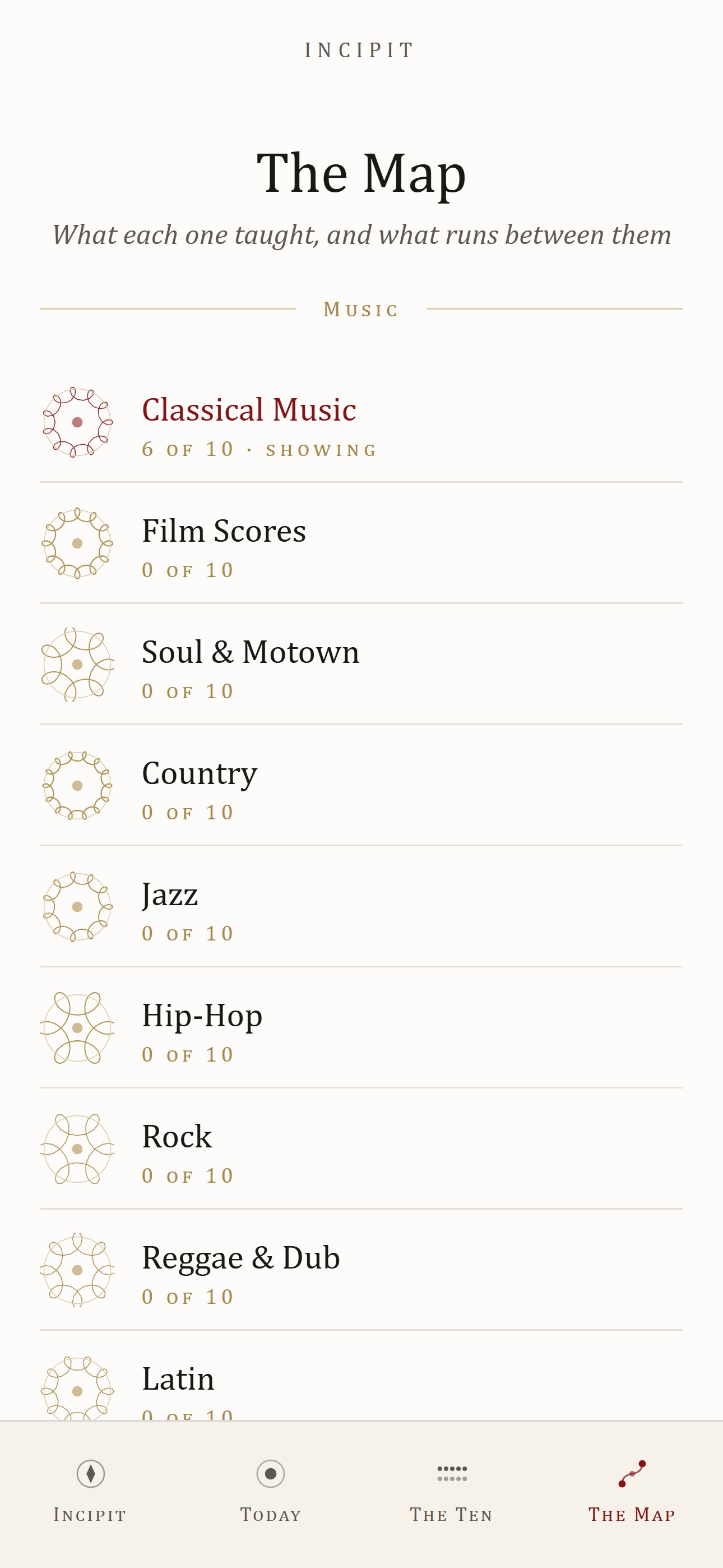Select Hip-Hop from the list

[x=361, y=1027]
